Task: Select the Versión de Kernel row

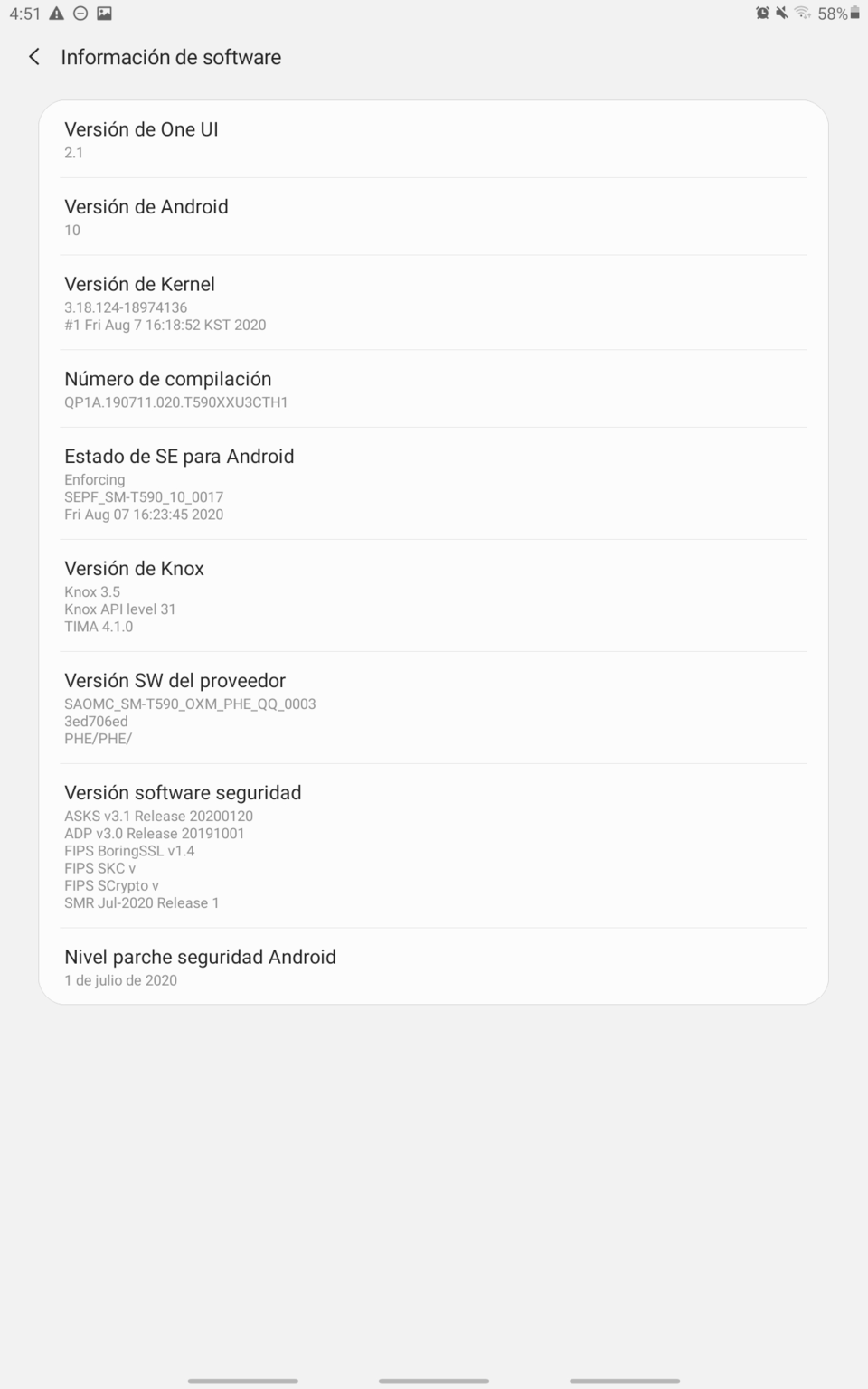Action: pyautogui.click(x=434, y=303)
